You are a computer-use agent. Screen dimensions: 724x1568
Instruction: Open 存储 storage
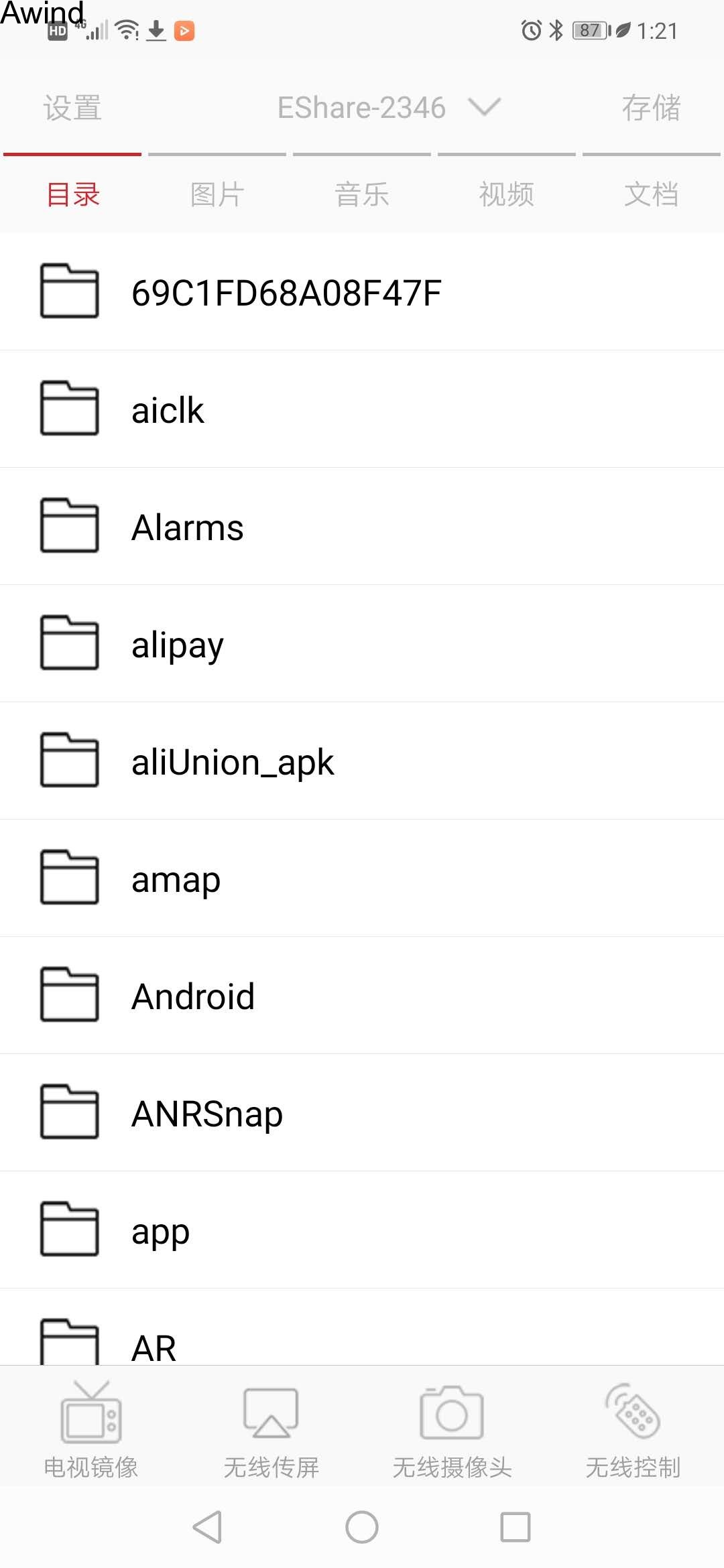click(651, 108)
